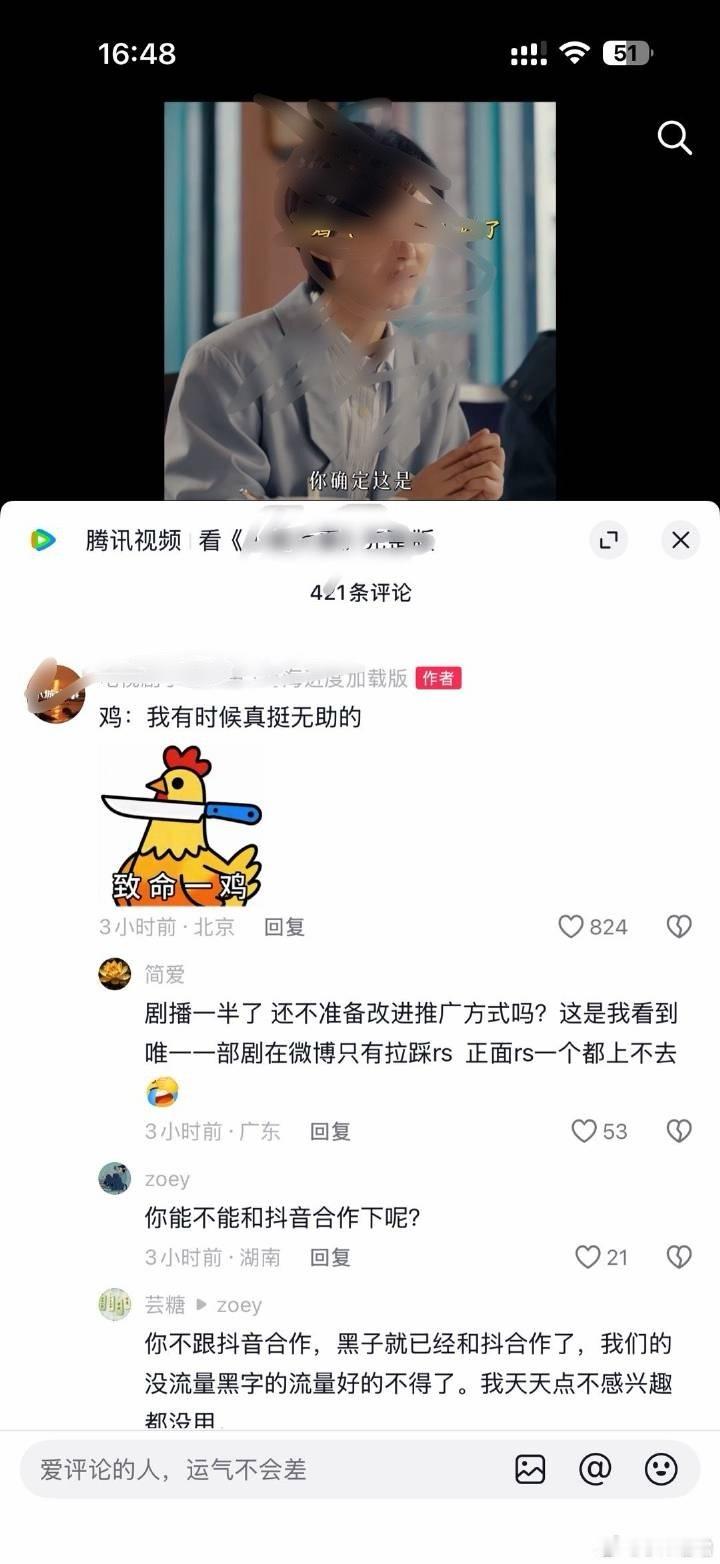Tap the battery indicator showing 51

(627, 53)
